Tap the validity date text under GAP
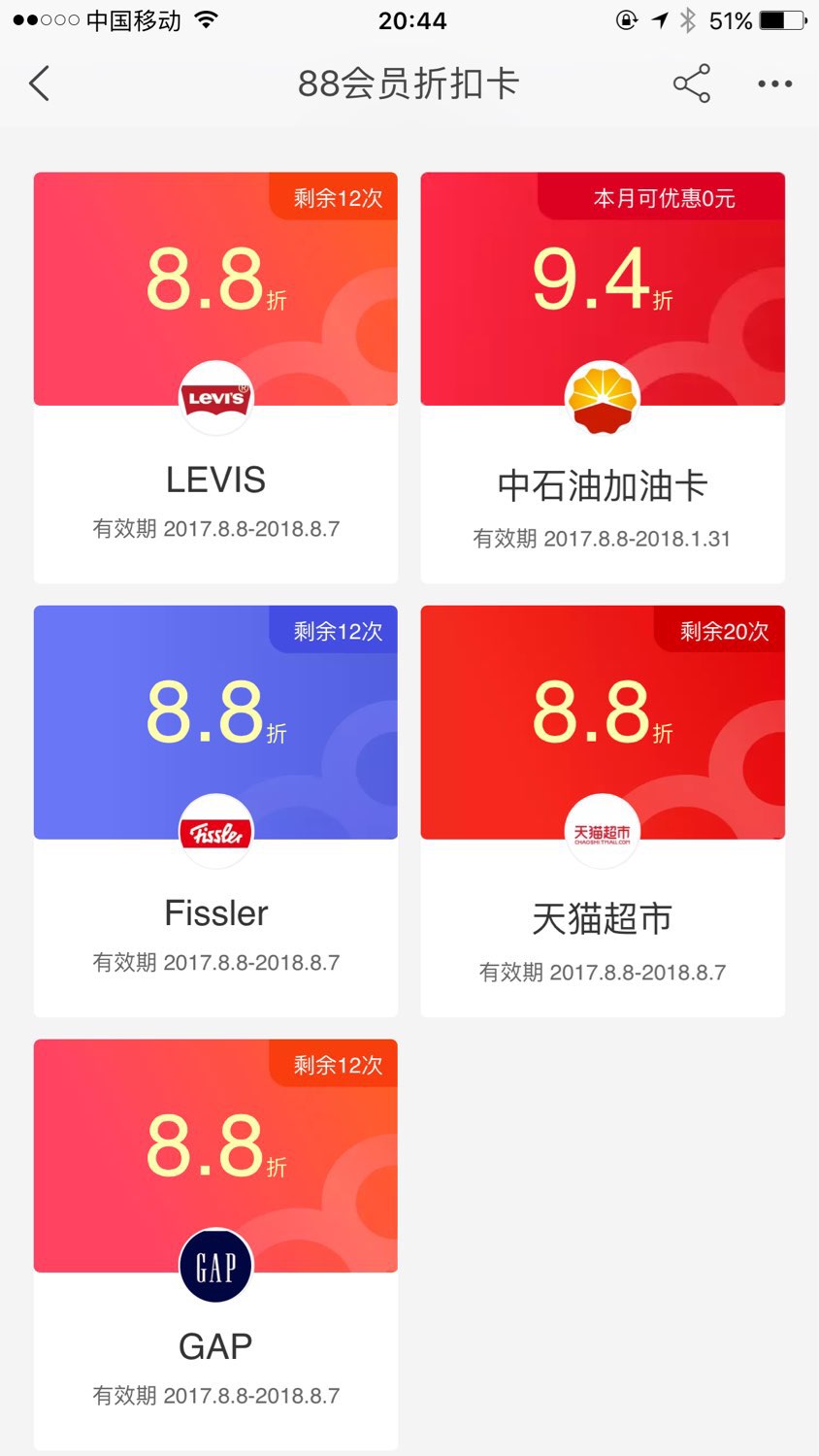Viewport: 819px width, 1456px height. coord(215,1395)
